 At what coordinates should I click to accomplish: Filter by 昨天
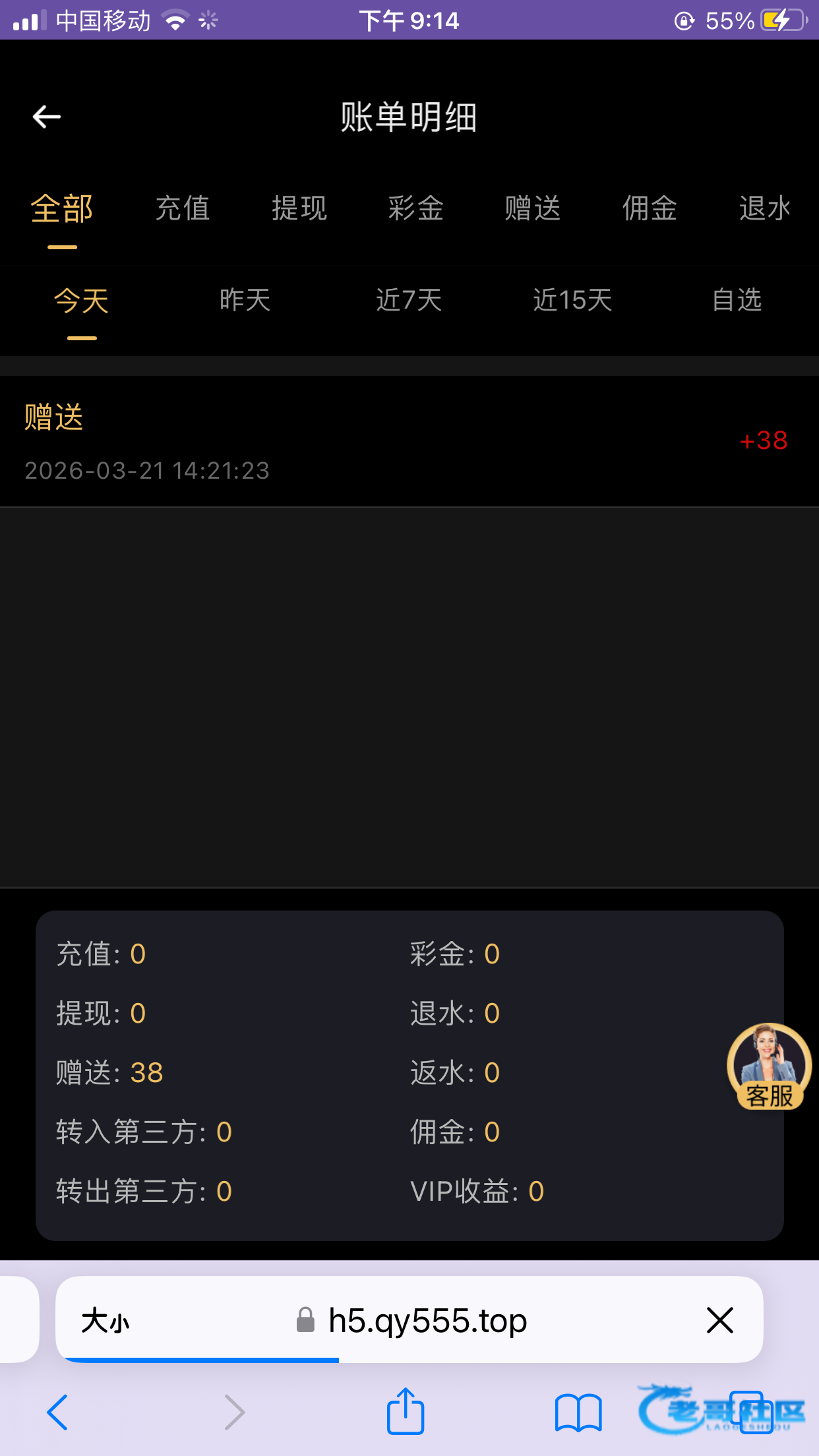[245, 300]
